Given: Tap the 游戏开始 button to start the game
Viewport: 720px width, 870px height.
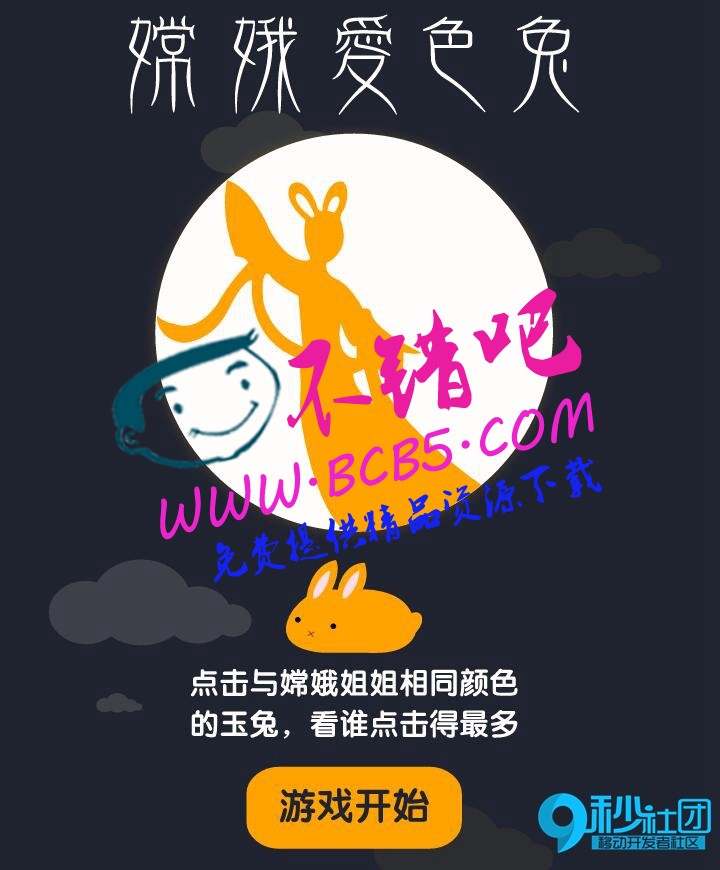Looking at the screenshot, I should coord(354,806).
